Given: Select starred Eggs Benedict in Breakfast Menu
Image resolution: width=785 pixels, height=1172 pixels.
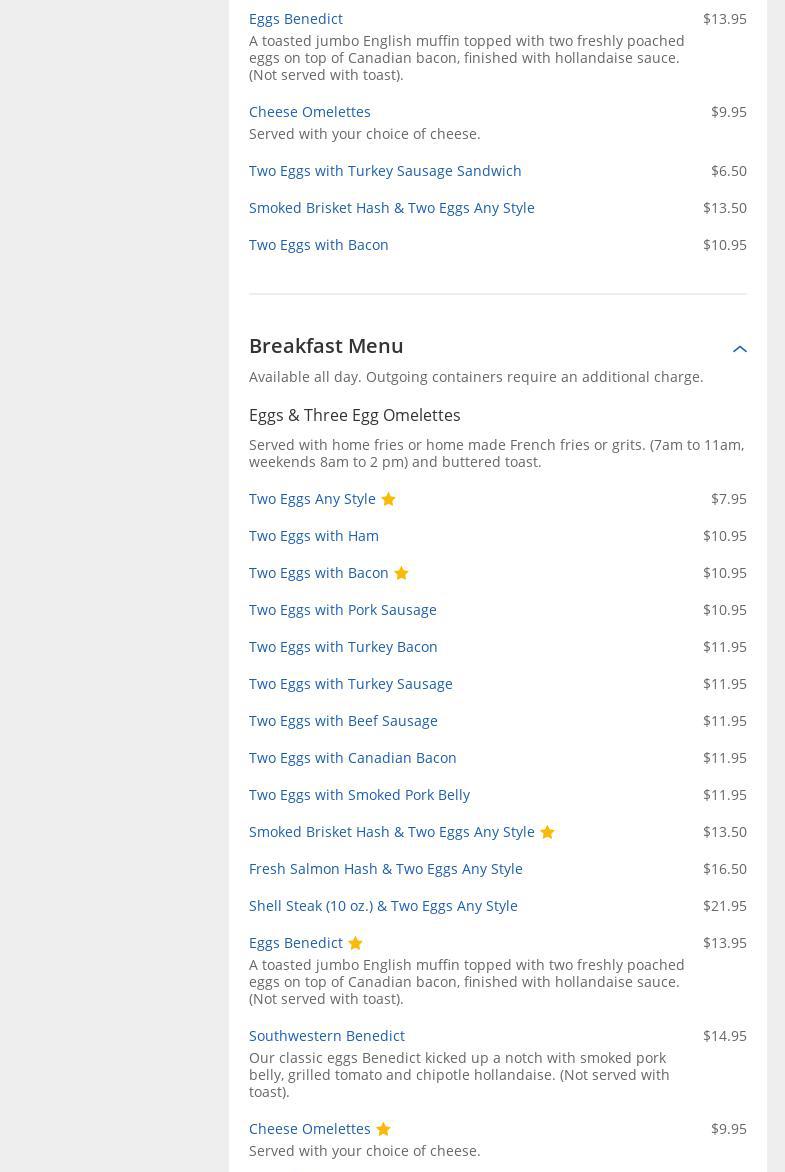Looking at the screenshot, I should point(295,943).
